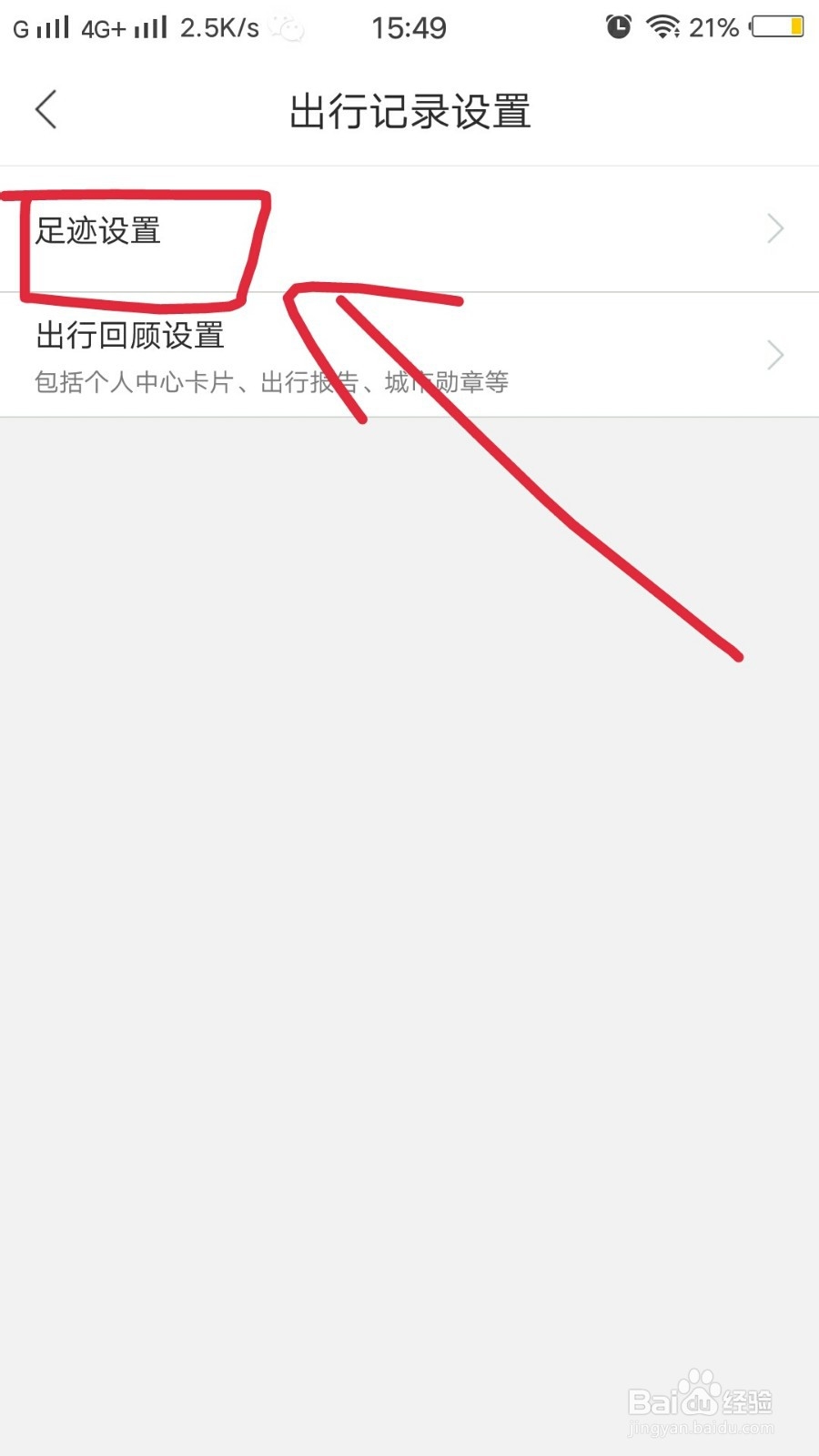
Task: Click the 包括个人中心卡片 description text
Action: 271,381
